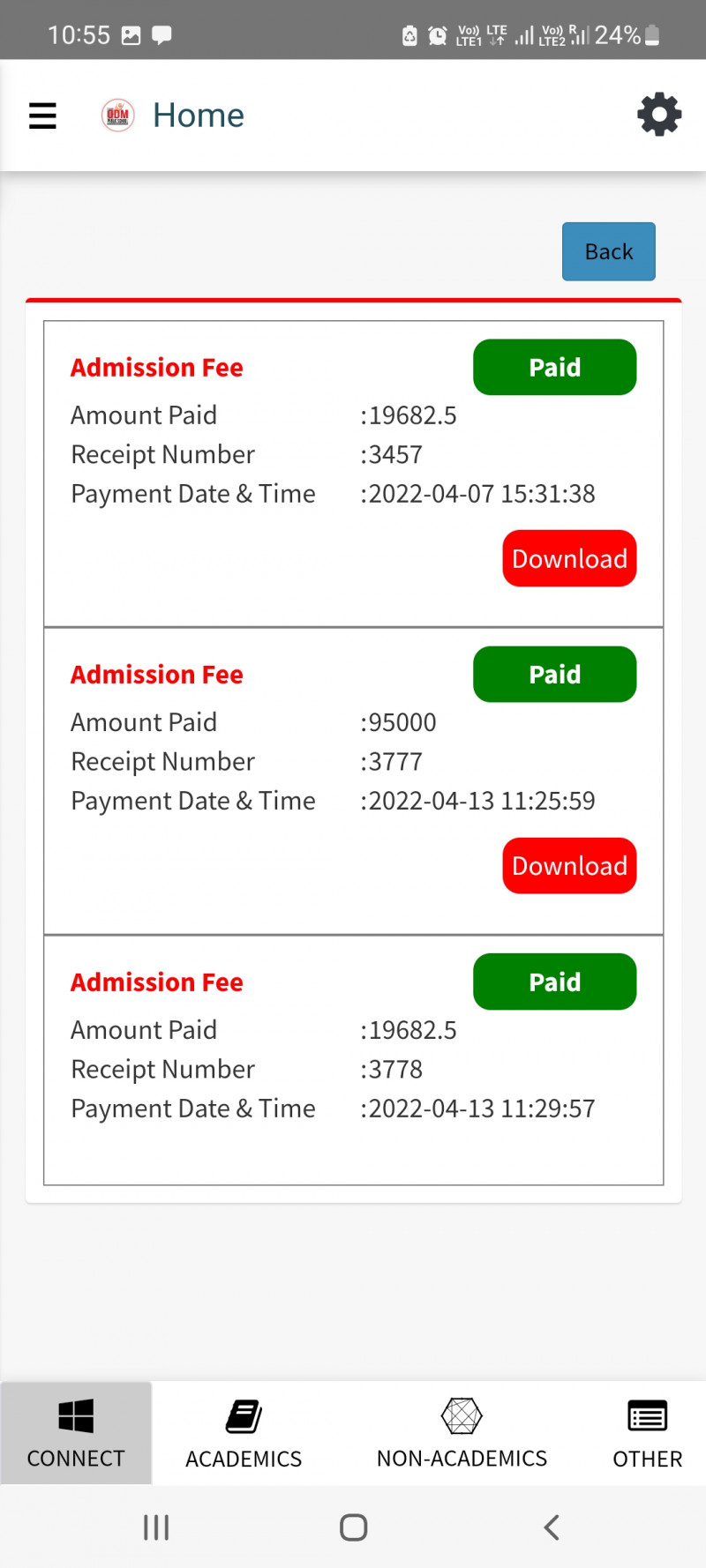Download receipt number 3777
The image size is (706, 1568).
point(569,866)
